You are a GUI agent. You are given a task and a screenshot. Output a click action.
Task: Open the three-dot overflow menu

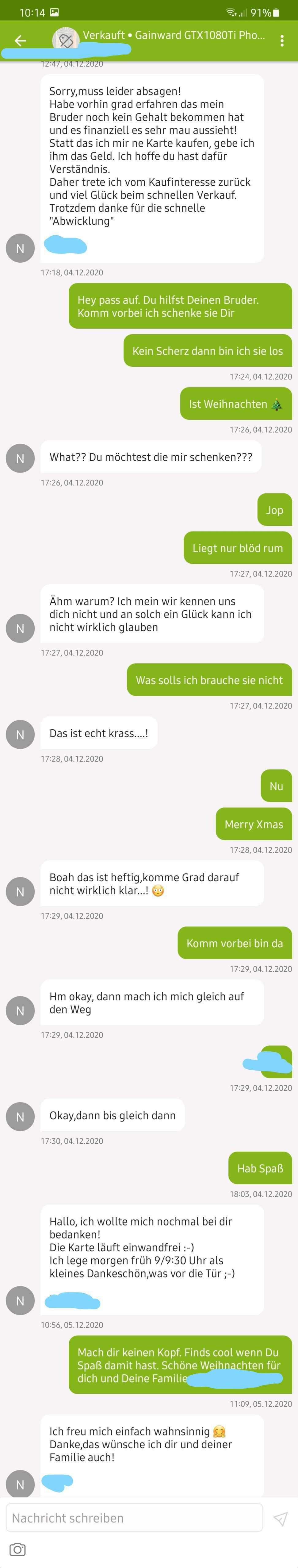(x=281, y=41)
